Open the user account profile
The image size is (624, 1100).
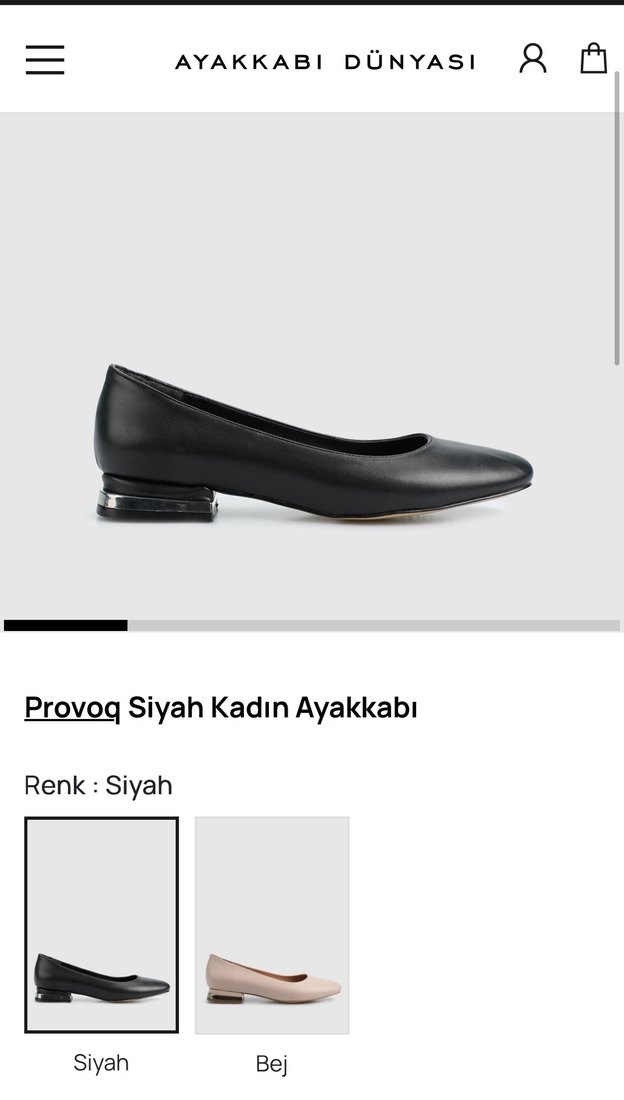point(533,59)
